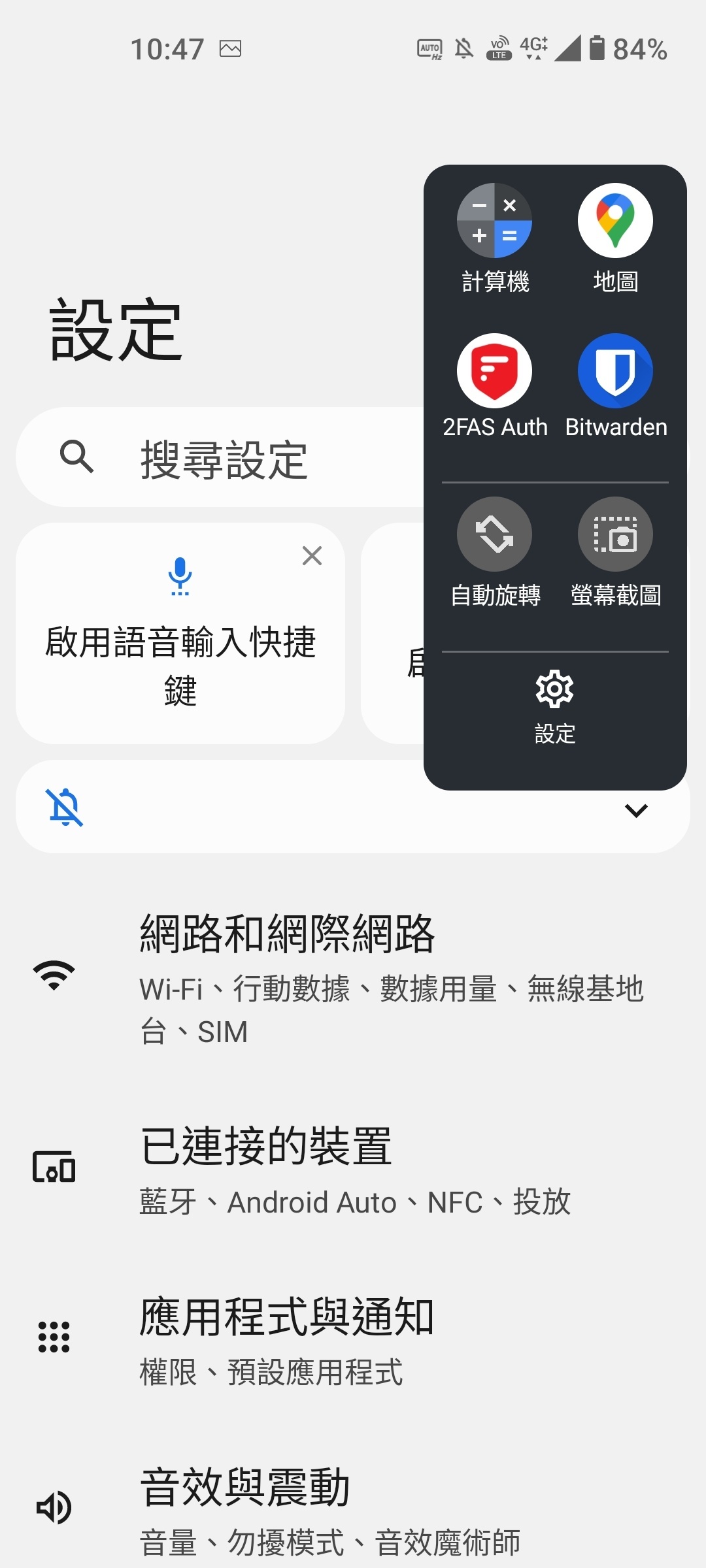
Task: Dismiss the 啟用語音輸入快捷鍵 card
Action: (312, 556)
